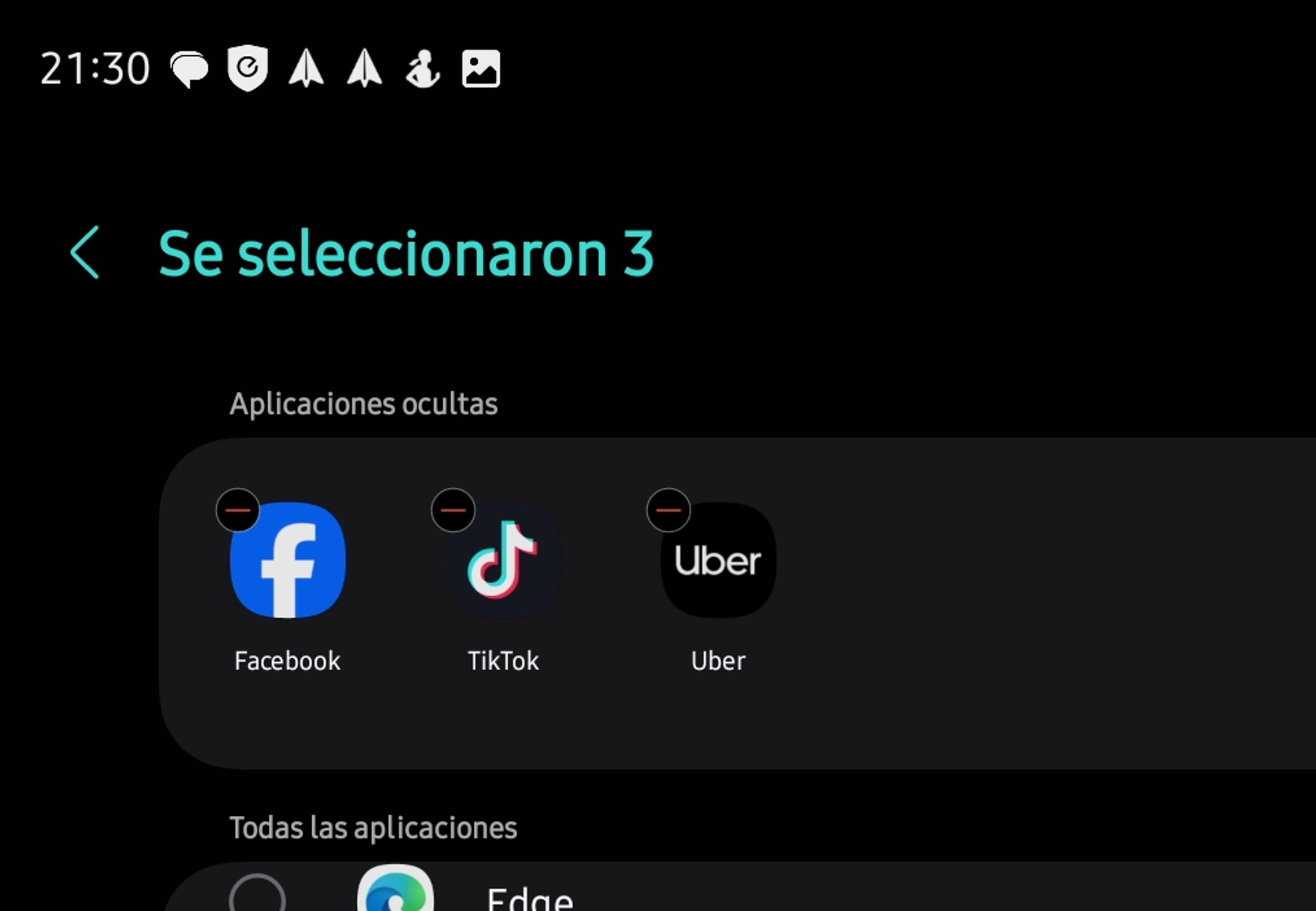Remove Facebook from hidden apps
The width and height of the screenshot is (1316, 911).
click(x=238, y=510)
